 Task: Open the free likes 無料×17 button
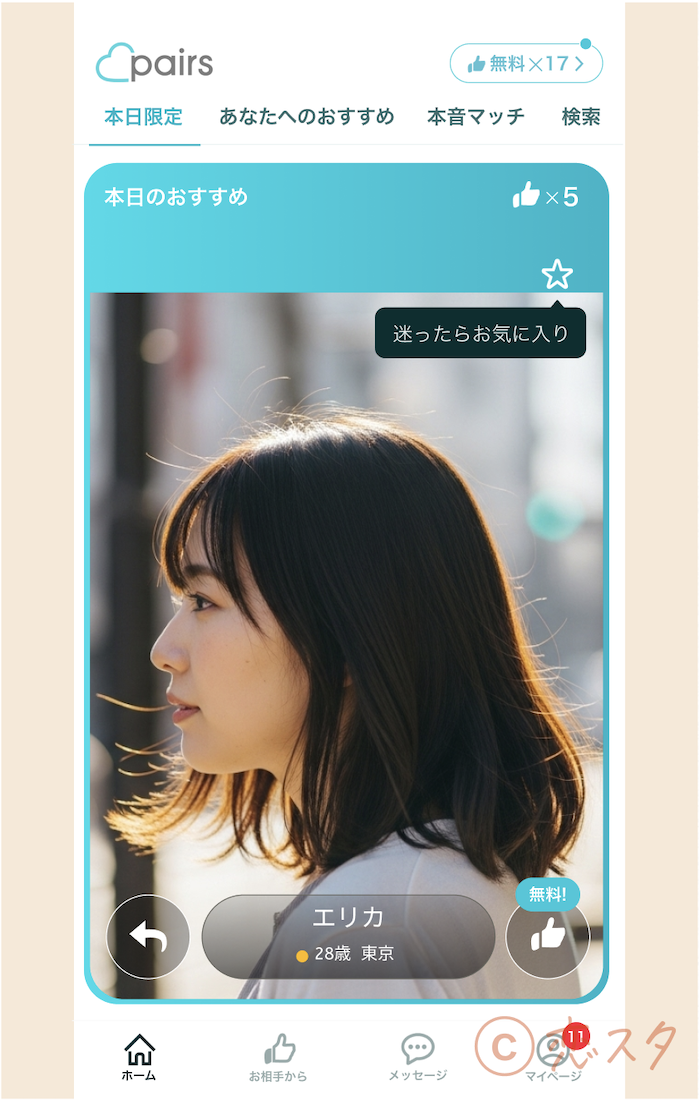526,64
